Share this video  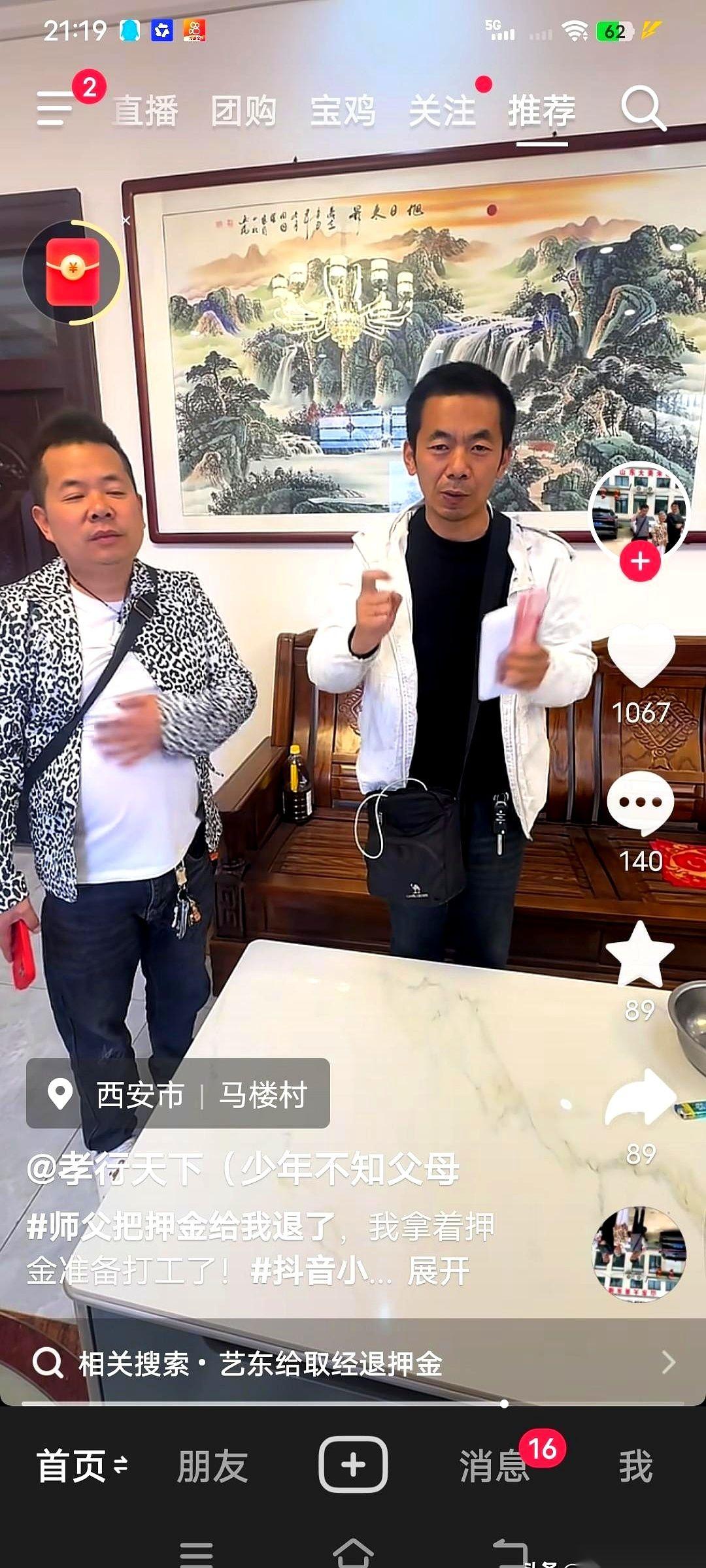(639, 1098)
